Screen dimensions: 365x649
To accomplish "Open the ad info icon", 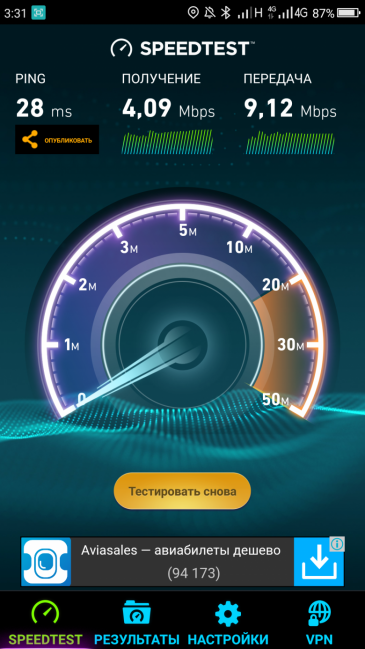I will pyautogui.click(x=337, y=544).
